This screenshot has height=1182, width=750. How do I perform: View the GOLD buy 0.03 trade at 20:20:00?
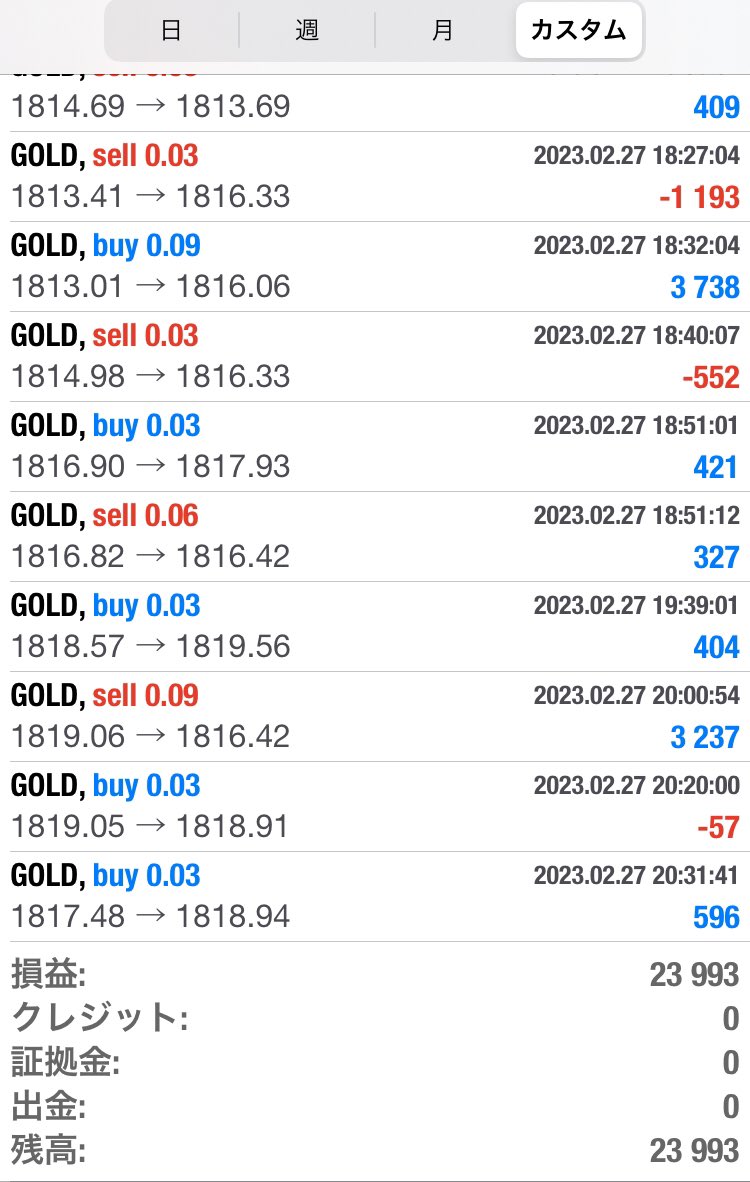click(x=375, y=806)
